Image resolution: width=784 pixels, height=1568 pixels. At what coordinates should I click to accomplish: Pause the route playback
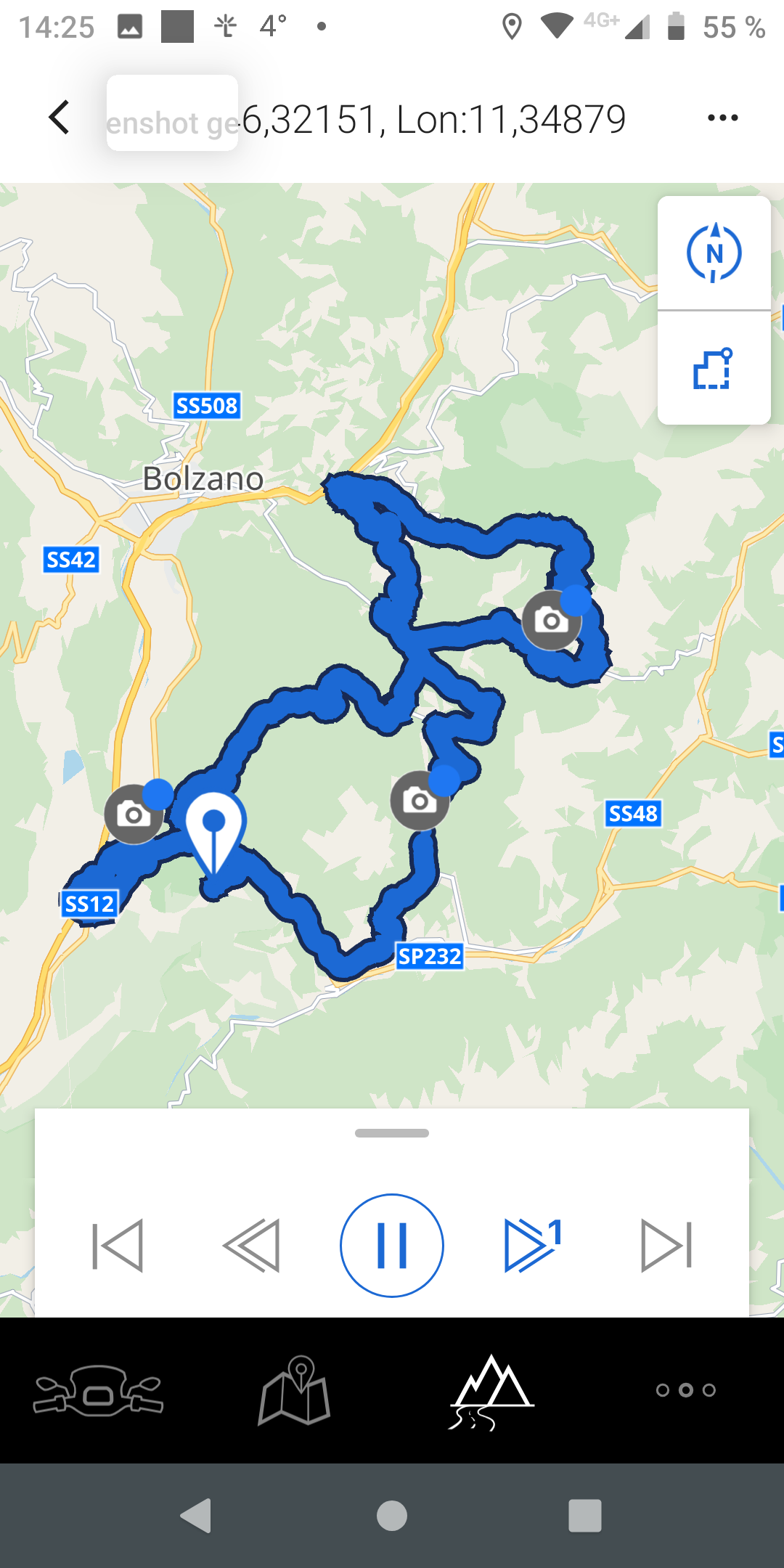[x=392, y=1246]
